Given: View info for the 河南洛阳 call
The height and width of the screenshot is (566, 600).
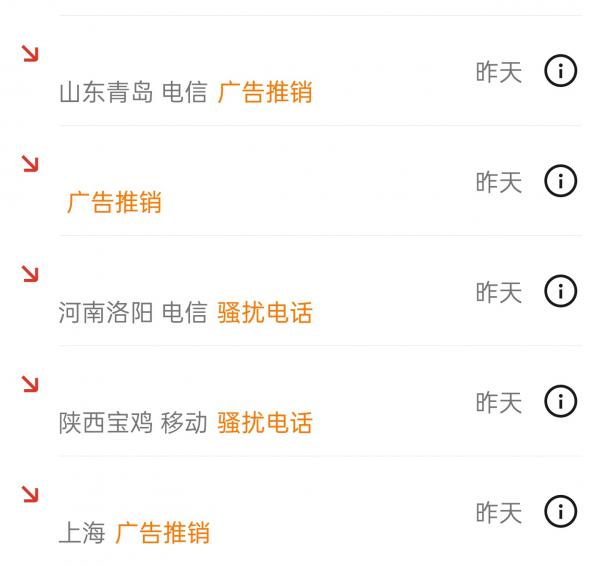Looking at the screenshot, I should click(x=560, y=291).
